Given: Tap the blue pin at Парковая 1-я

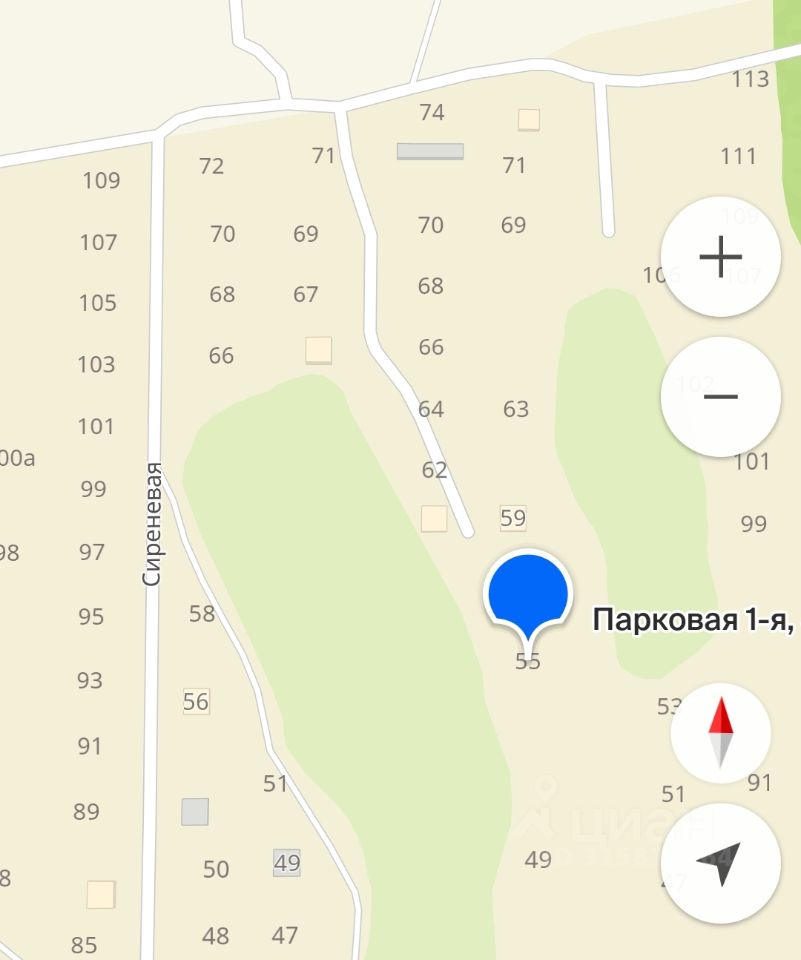Looking at the screenshot, I should [527, 595].
